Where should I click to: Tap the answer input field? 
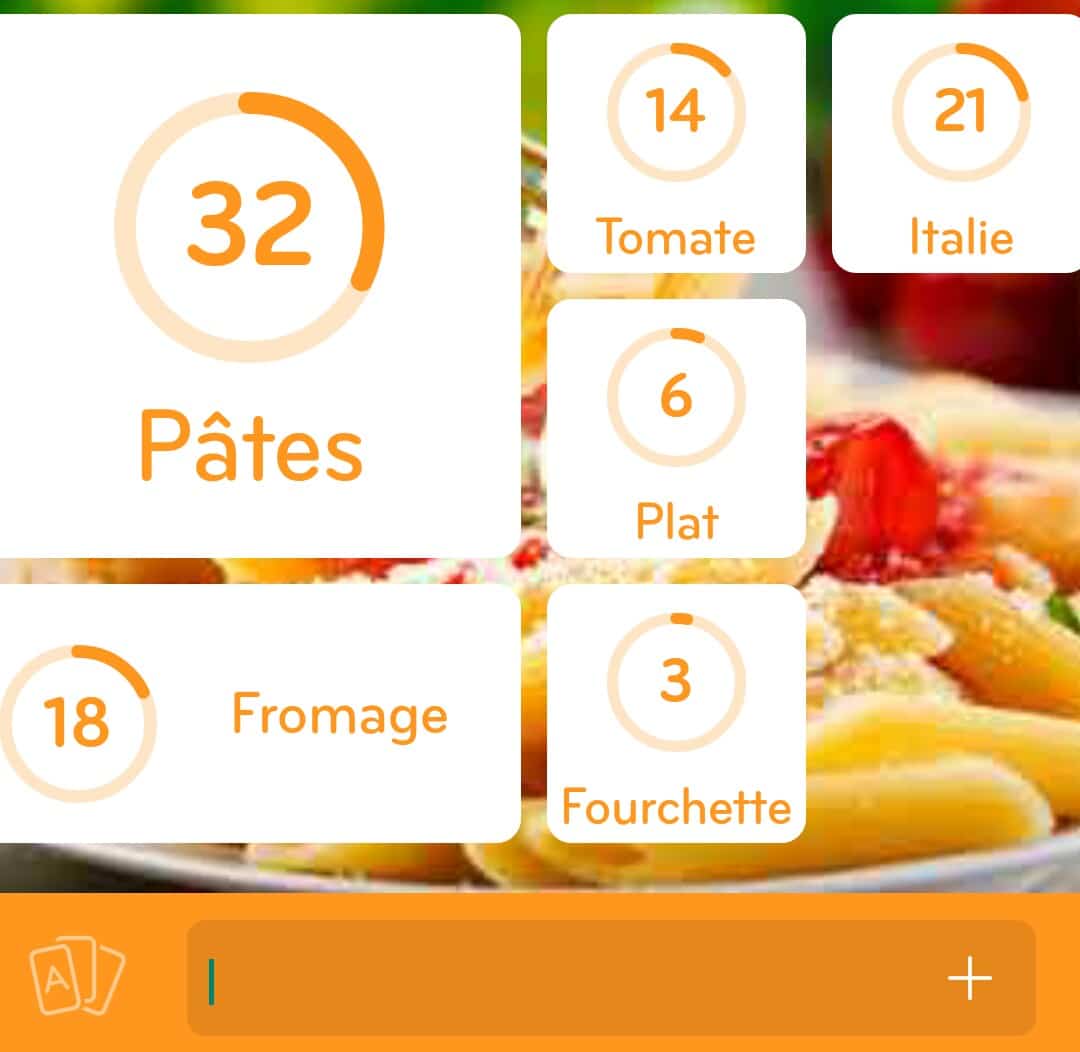point(560,978)
